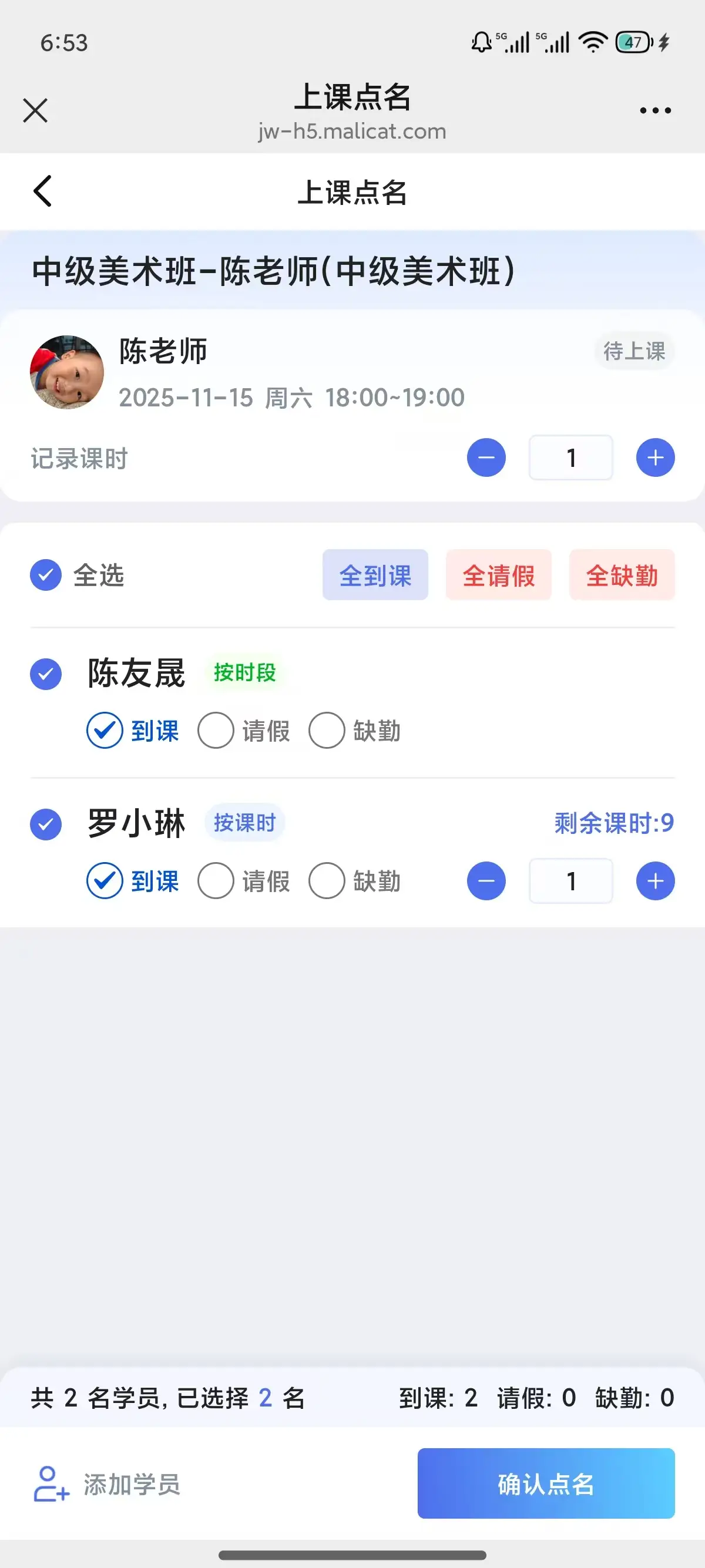This screenshot has width=705, height=1568.
Task: Go back from 上课点名 page
Action: click(43, 191)
